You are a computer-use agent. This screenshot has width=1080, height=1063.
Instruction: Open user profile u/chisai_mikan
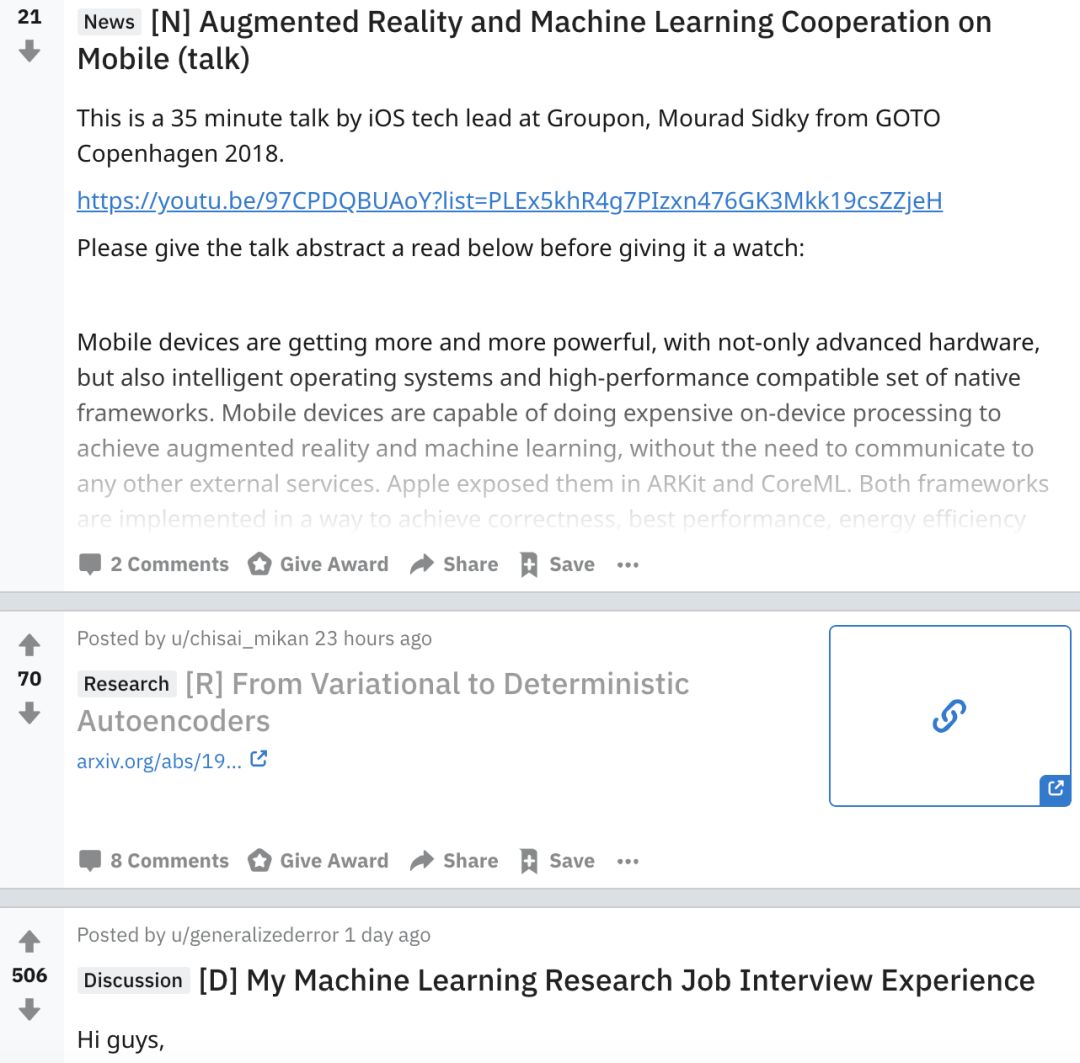pyautogui.click(x=240, y=638)
